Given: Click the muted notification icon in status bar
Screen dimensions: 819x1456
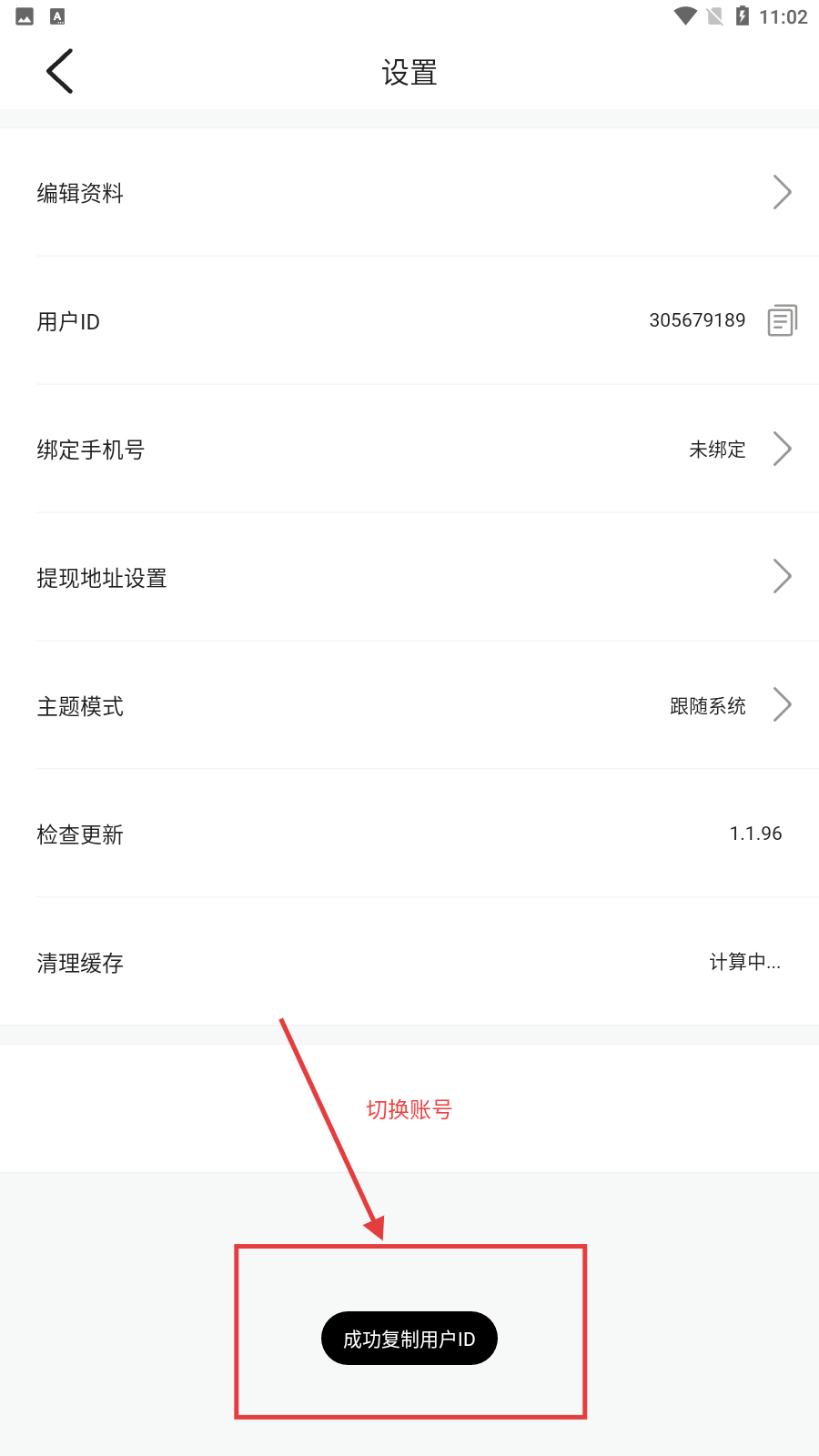Looking at the screenshot, I should (714, 15).
